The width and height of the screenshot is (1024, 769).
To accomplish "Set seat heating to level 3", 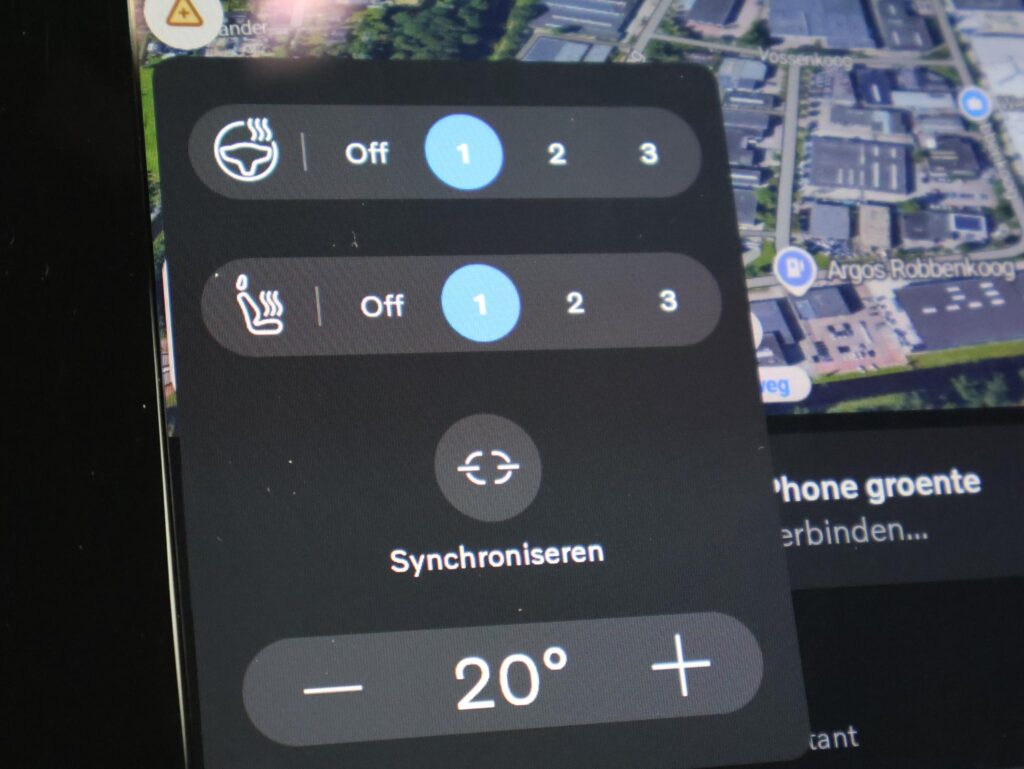I will click(x=668, y=301).
